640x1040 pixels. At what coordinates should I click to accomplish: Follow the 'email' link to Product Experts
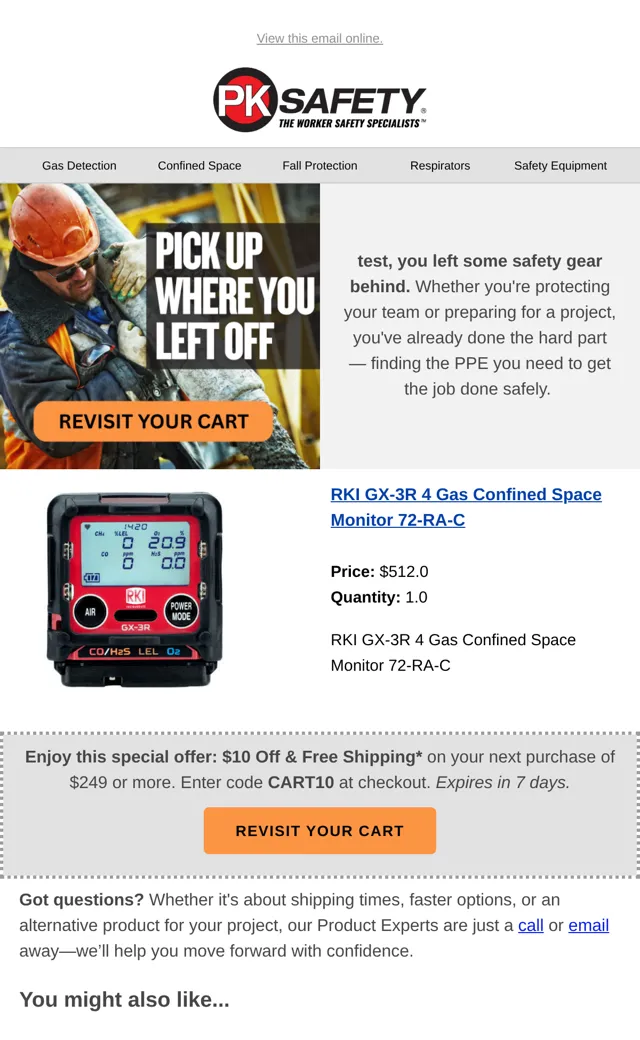(588, 925)
